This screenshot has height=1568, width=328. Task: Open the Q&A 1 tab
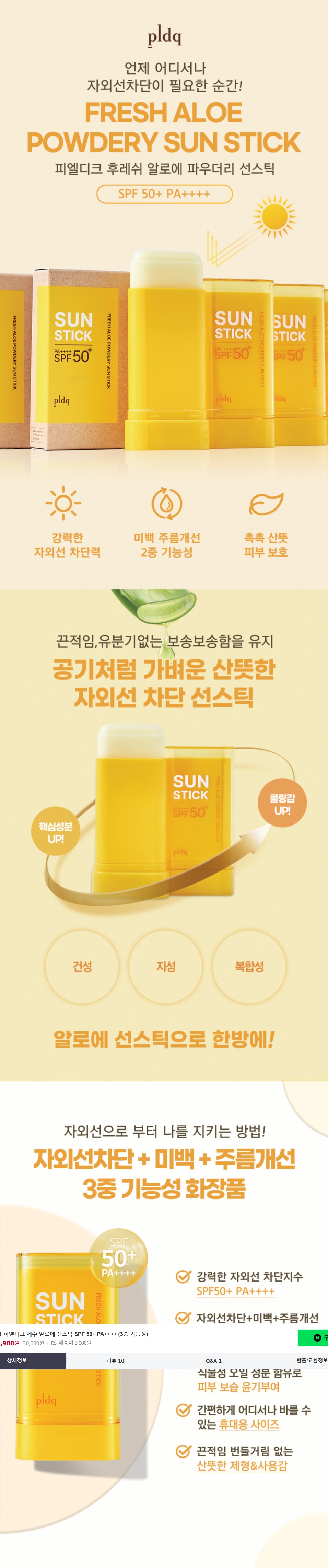(213, 1360)
